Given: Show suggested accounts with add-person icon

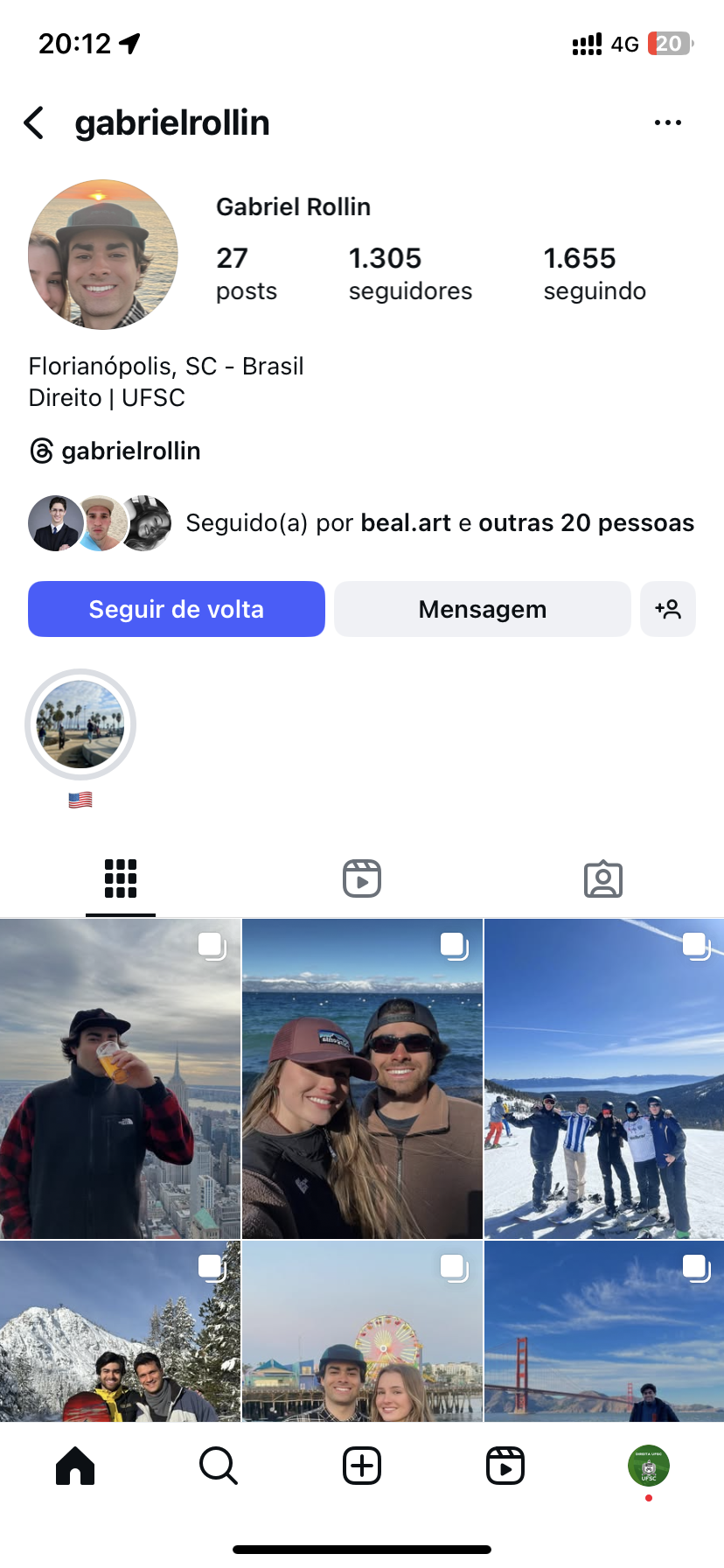Looking at the screenshot, I should (668, 609).
